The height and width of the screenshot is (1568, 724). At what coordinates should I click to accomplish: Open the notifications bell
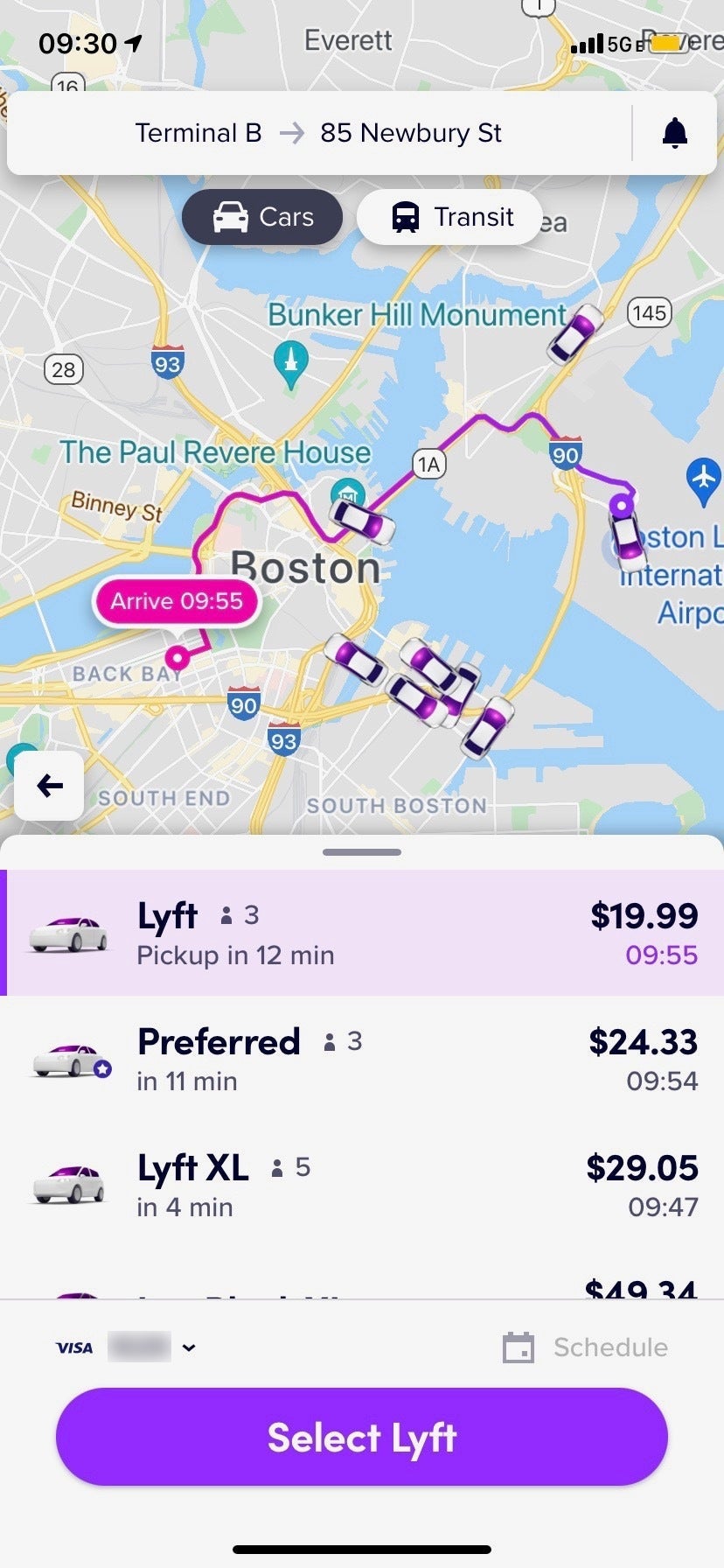(x=674, y=133)
